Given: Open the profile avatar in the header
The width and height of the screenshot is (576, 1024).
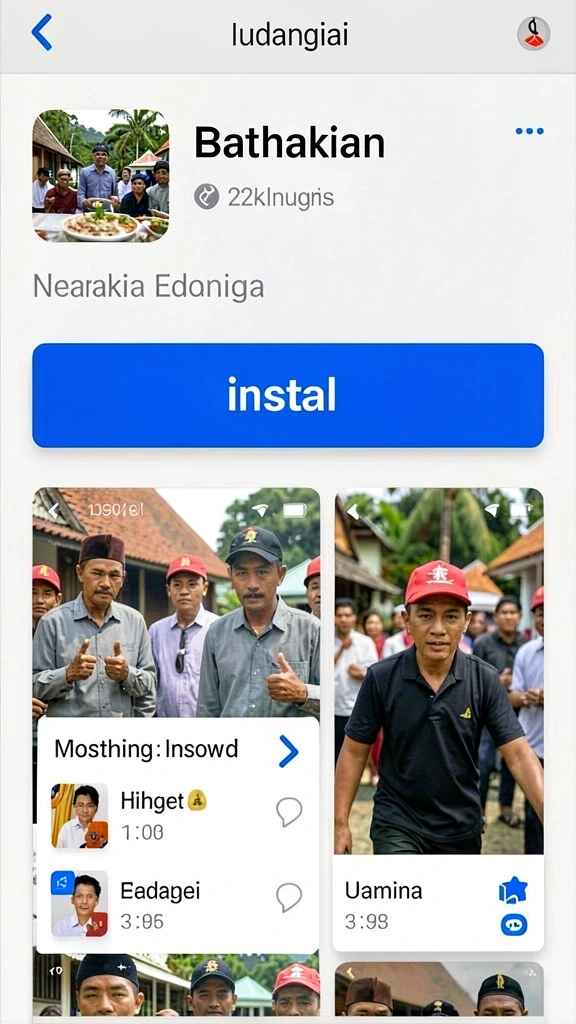Looking at the screenshot, I should point(534,33).
